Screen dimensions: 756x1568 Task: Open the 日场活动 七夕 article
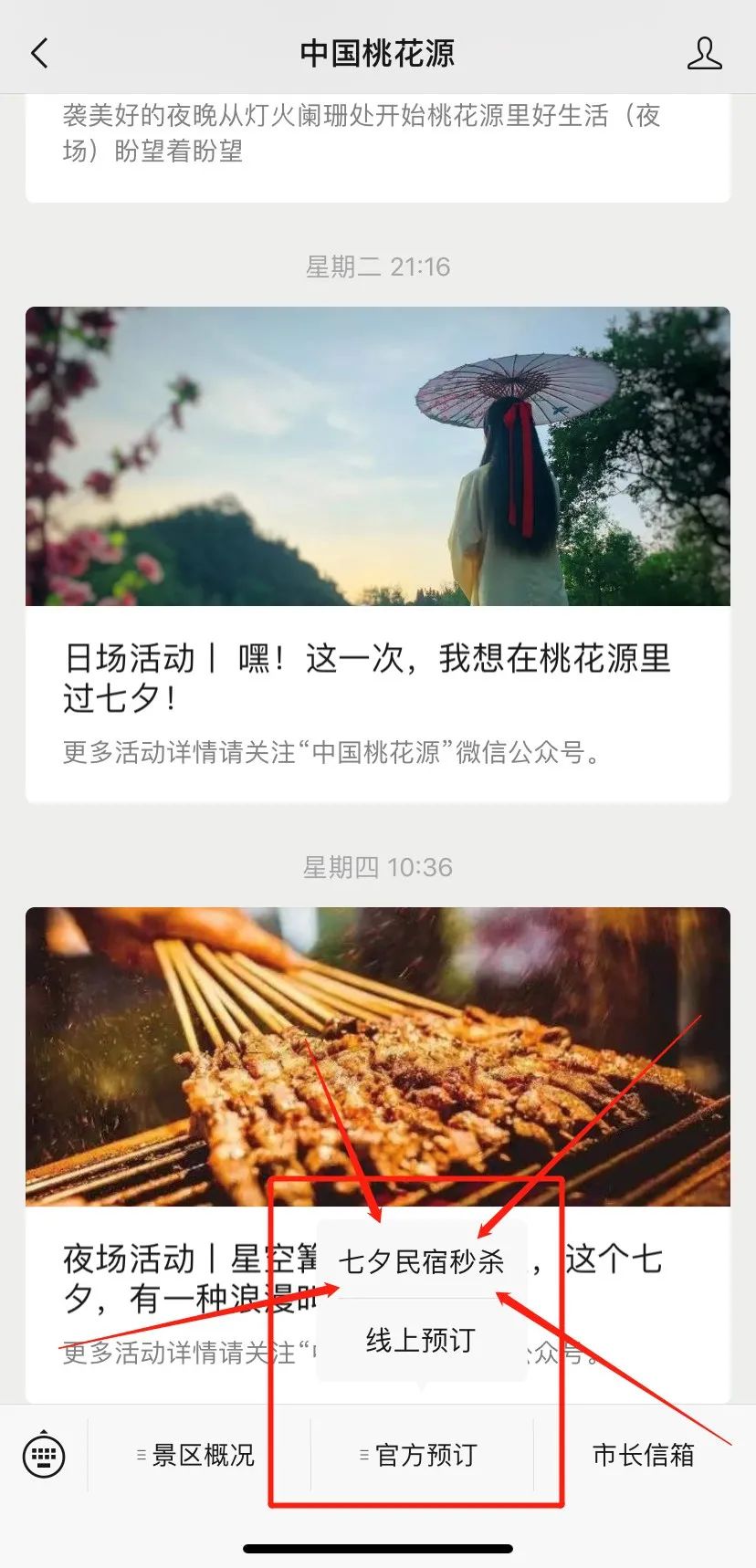click(378, 555)
